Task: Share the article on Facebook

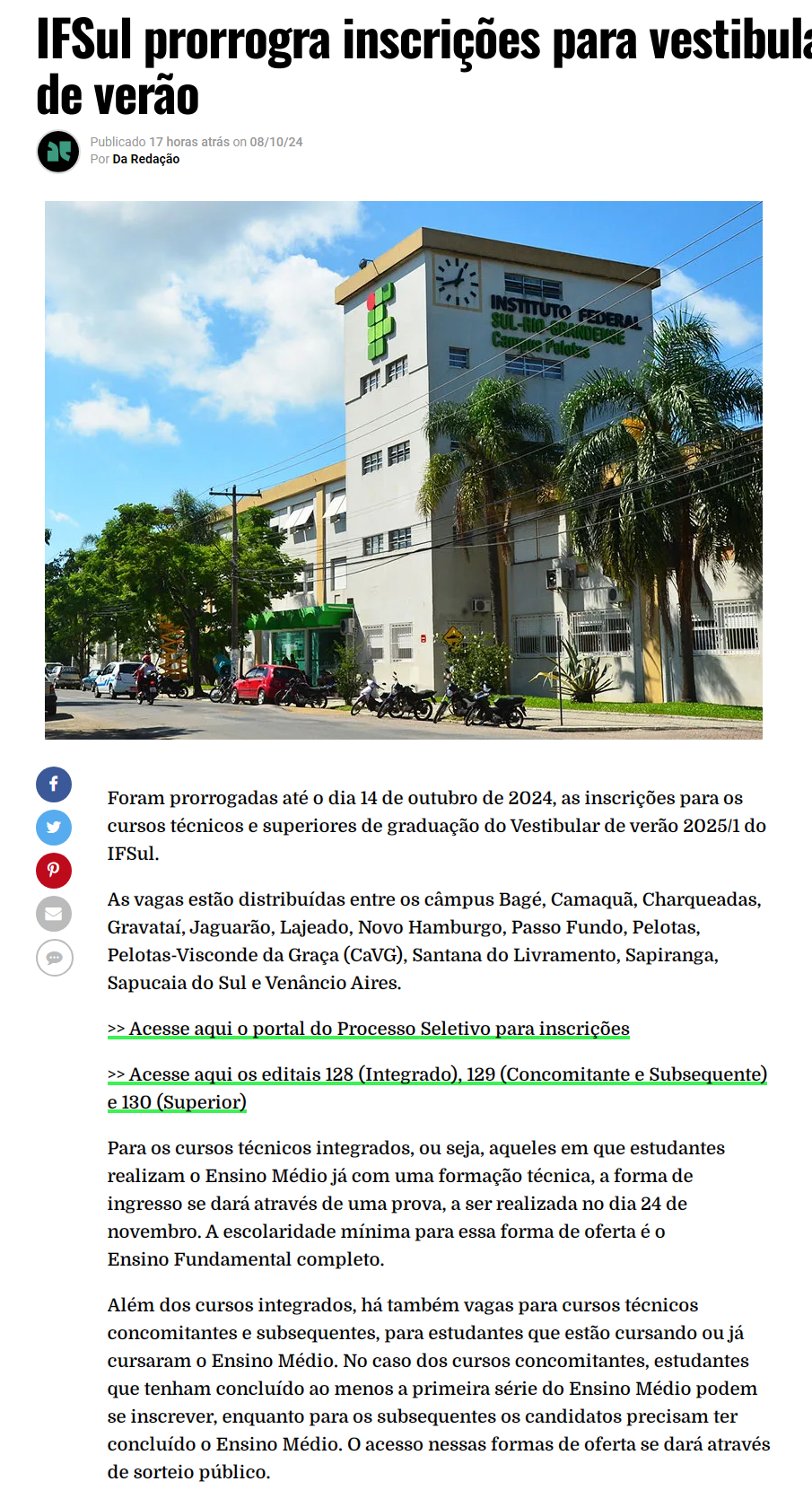Action: click(x=54, y=784)
